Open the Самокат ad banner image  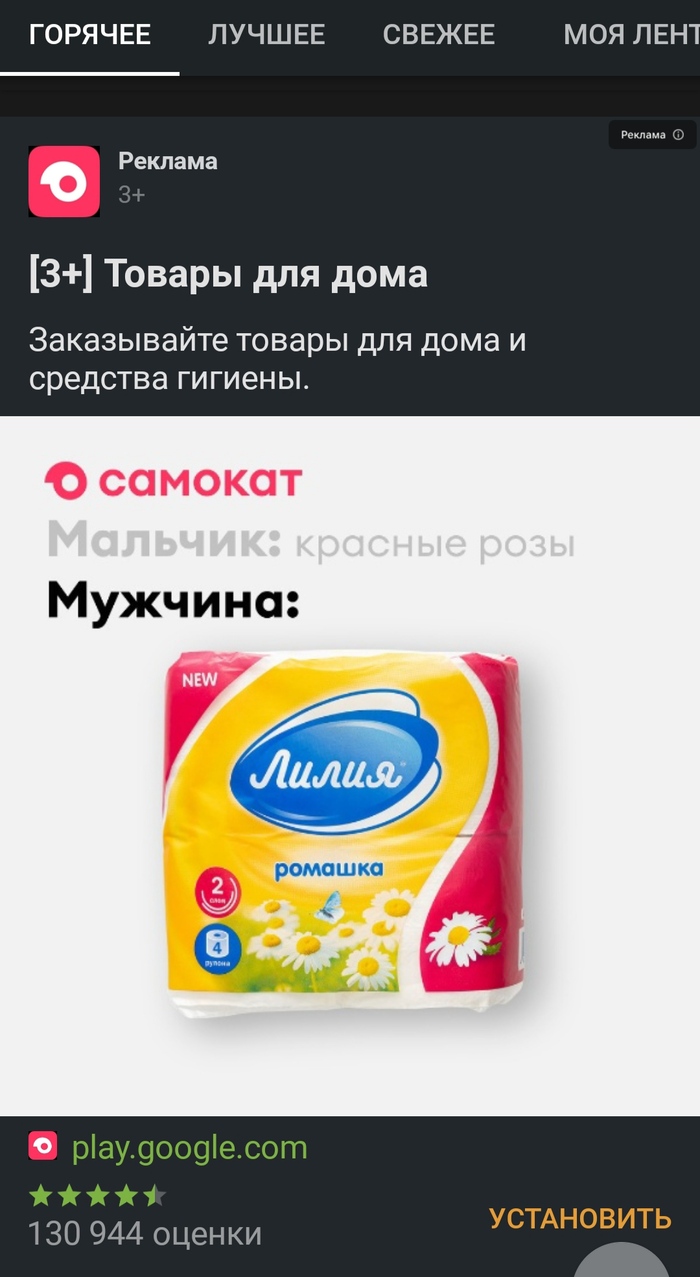coord(350,765)
